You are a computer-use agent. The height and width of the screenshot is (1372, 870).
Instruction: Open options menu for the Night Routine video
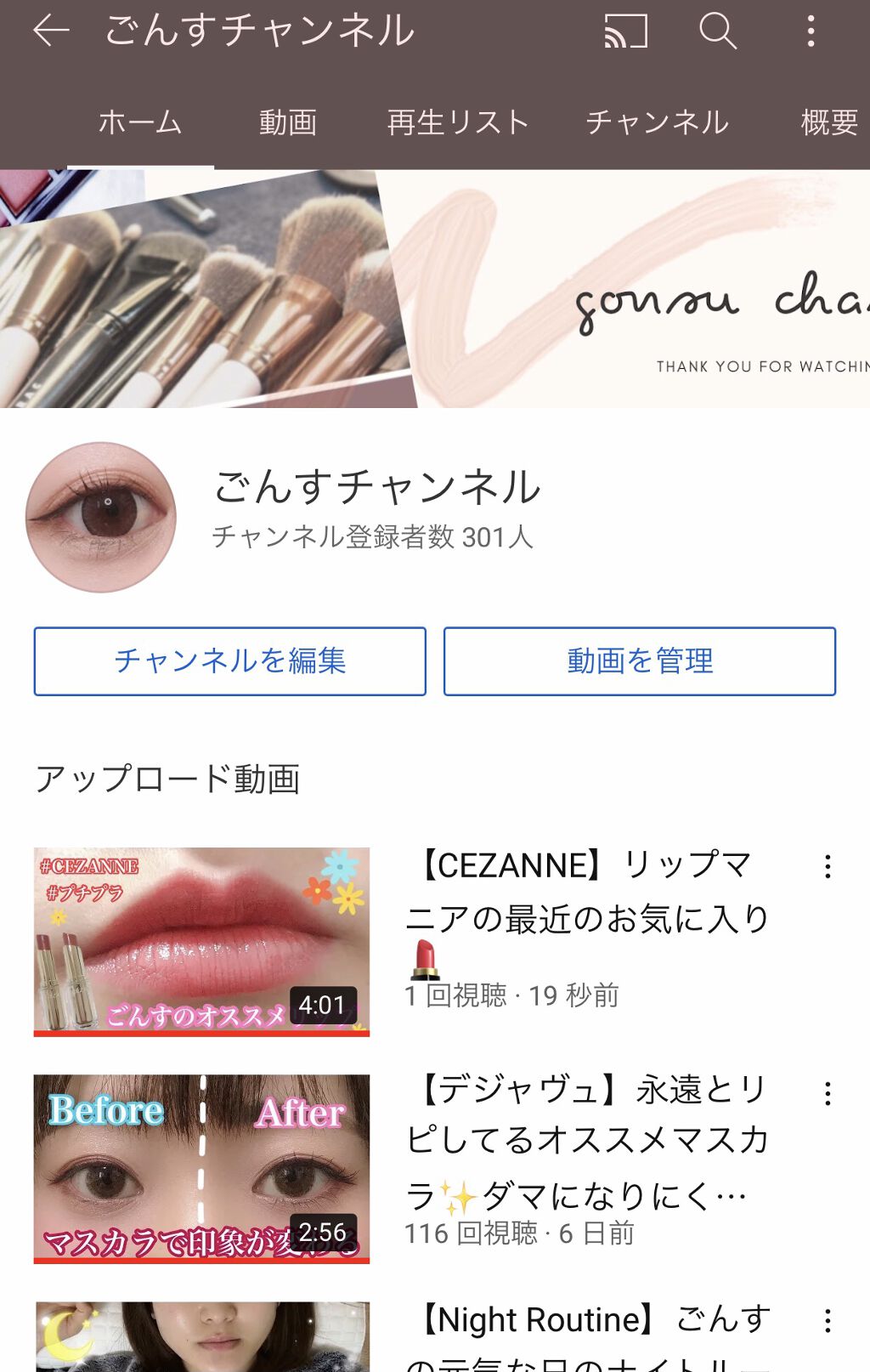828,1319
